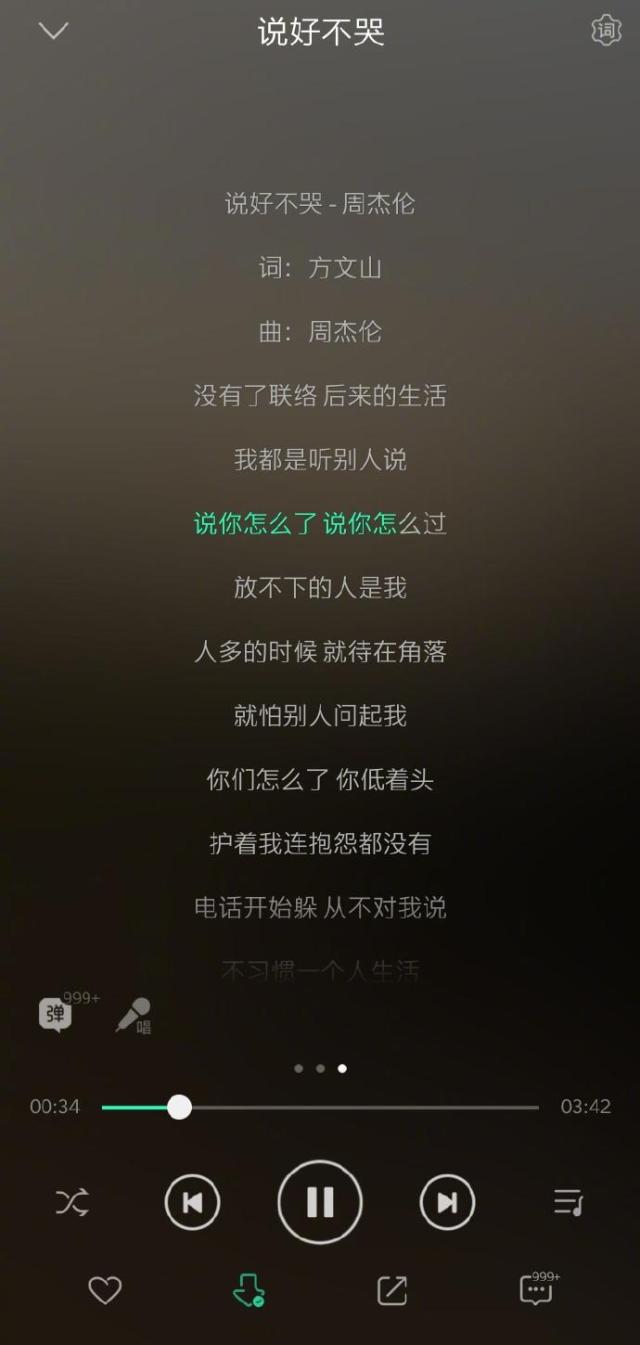640x1345 pixels.
Task: Toggle shuffle playback mode
Action: [x=72, y=1201]
